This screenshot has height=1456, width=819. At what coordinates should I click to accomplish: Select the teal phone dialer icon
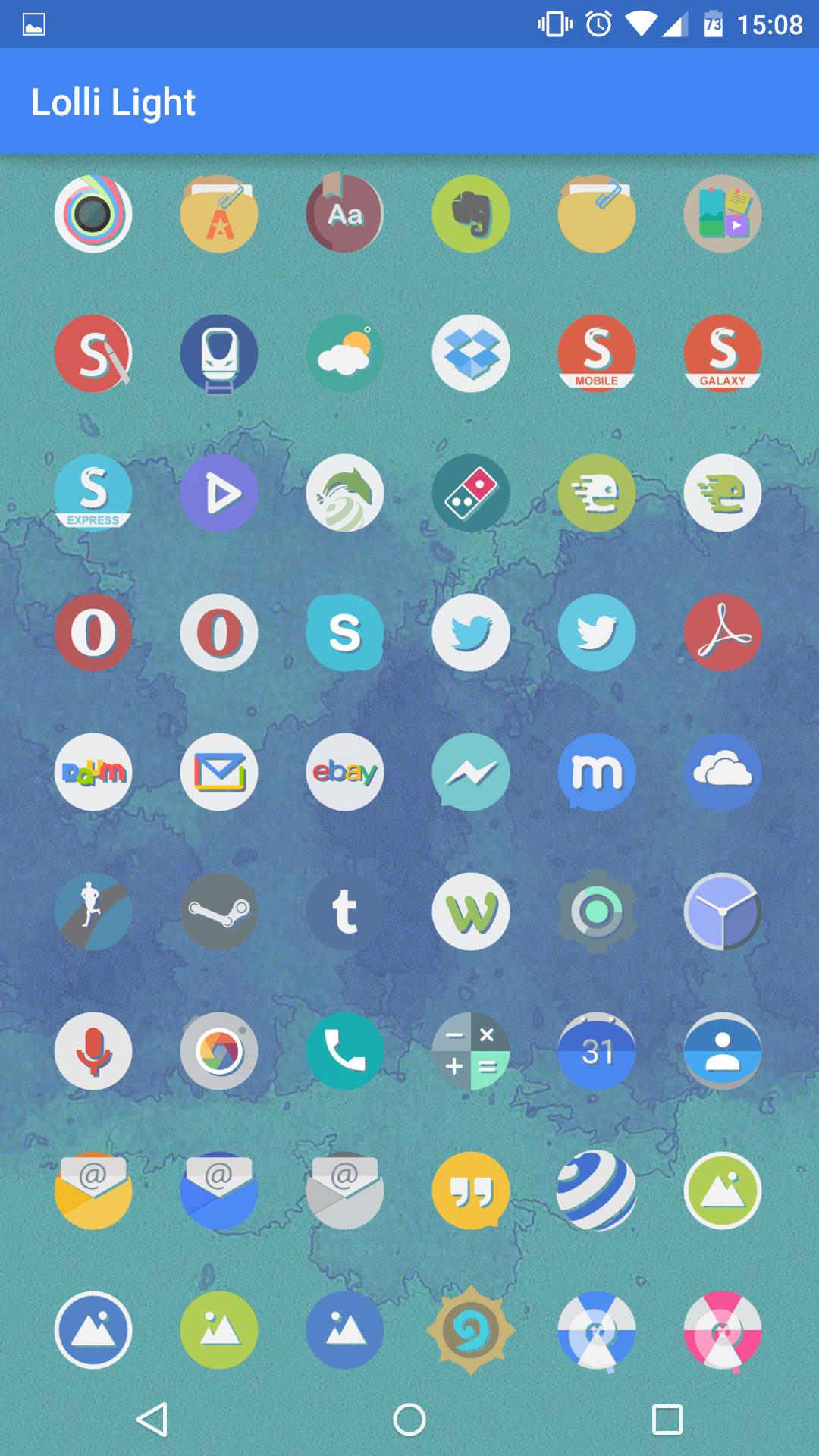(x=345, y=1051)
